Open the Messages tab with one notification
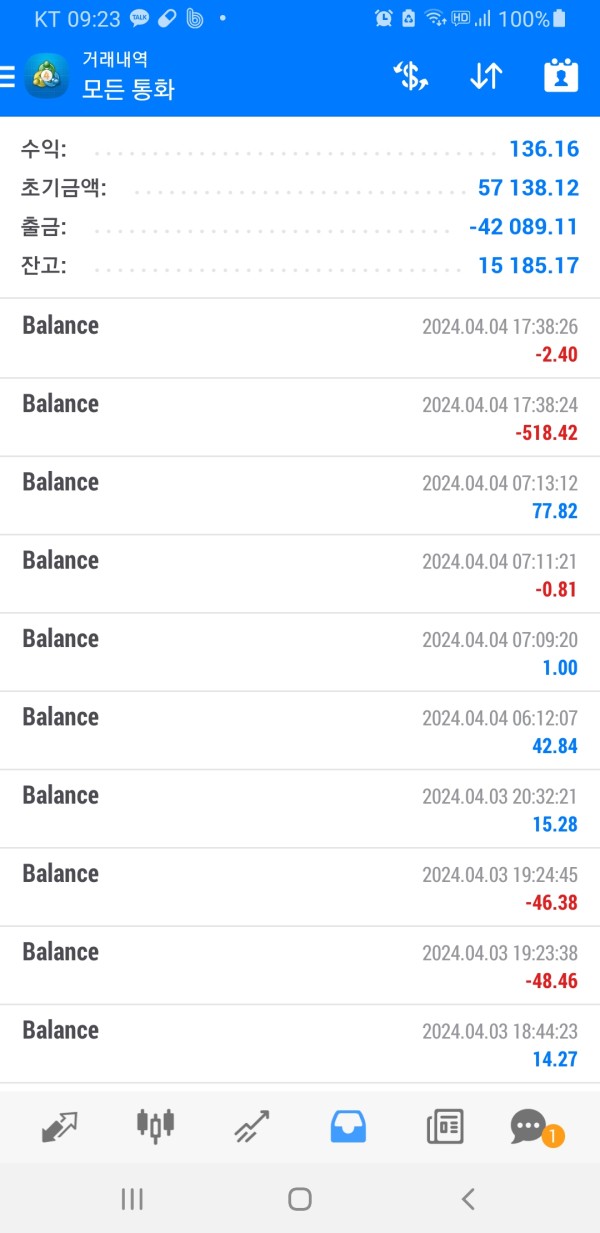 (x=530, y=1126)
